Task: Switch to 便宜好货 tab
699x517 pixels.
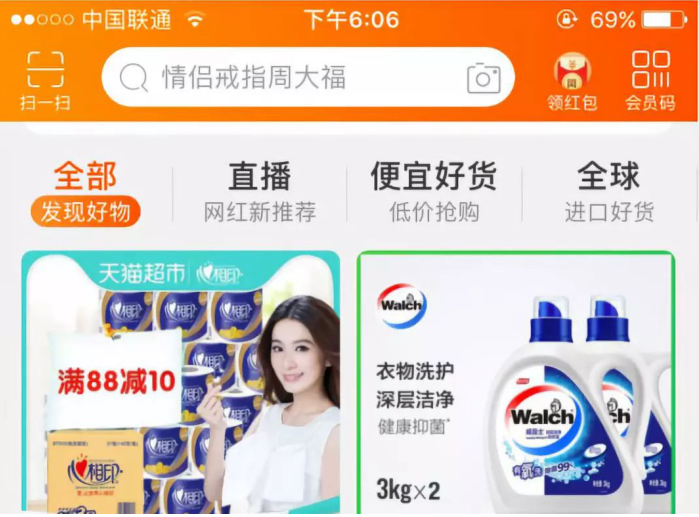Action: pyautogui.click(x=433, y=192)
